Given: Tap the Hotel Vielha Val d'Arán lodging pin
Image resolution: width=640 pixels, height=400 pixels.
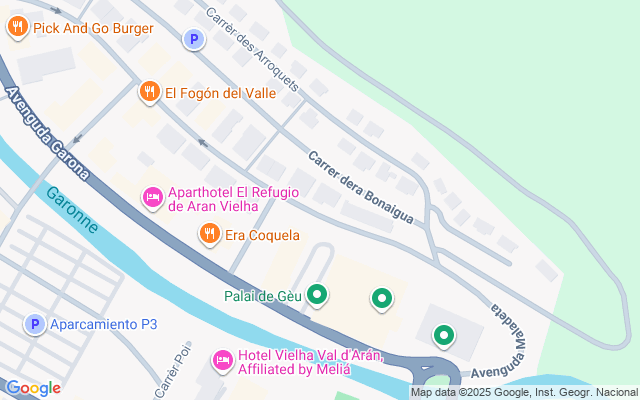Looking at the screenshot, I should [223, 361].
